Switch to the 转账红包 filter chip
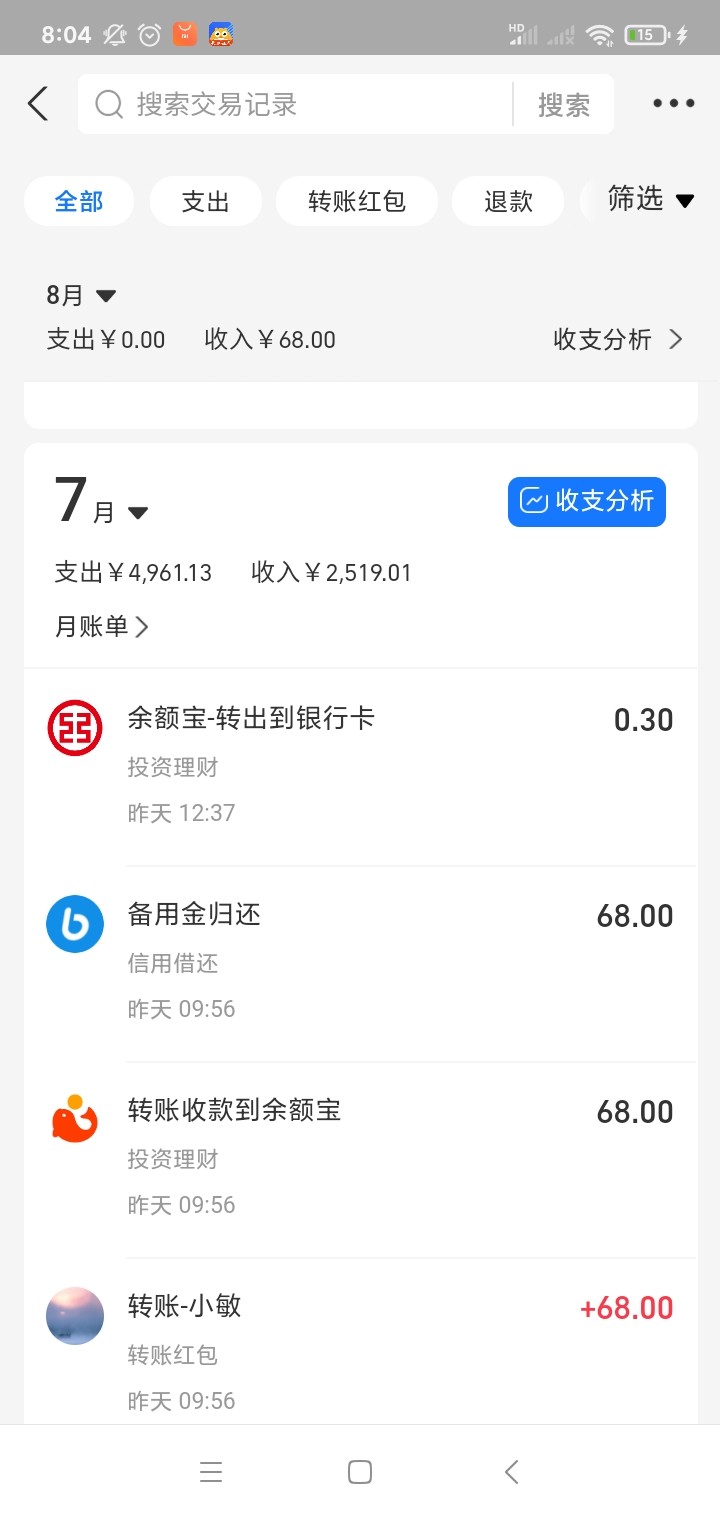Image resolution: width=720 pixels, height=1520 pixels. pos(357,201)
